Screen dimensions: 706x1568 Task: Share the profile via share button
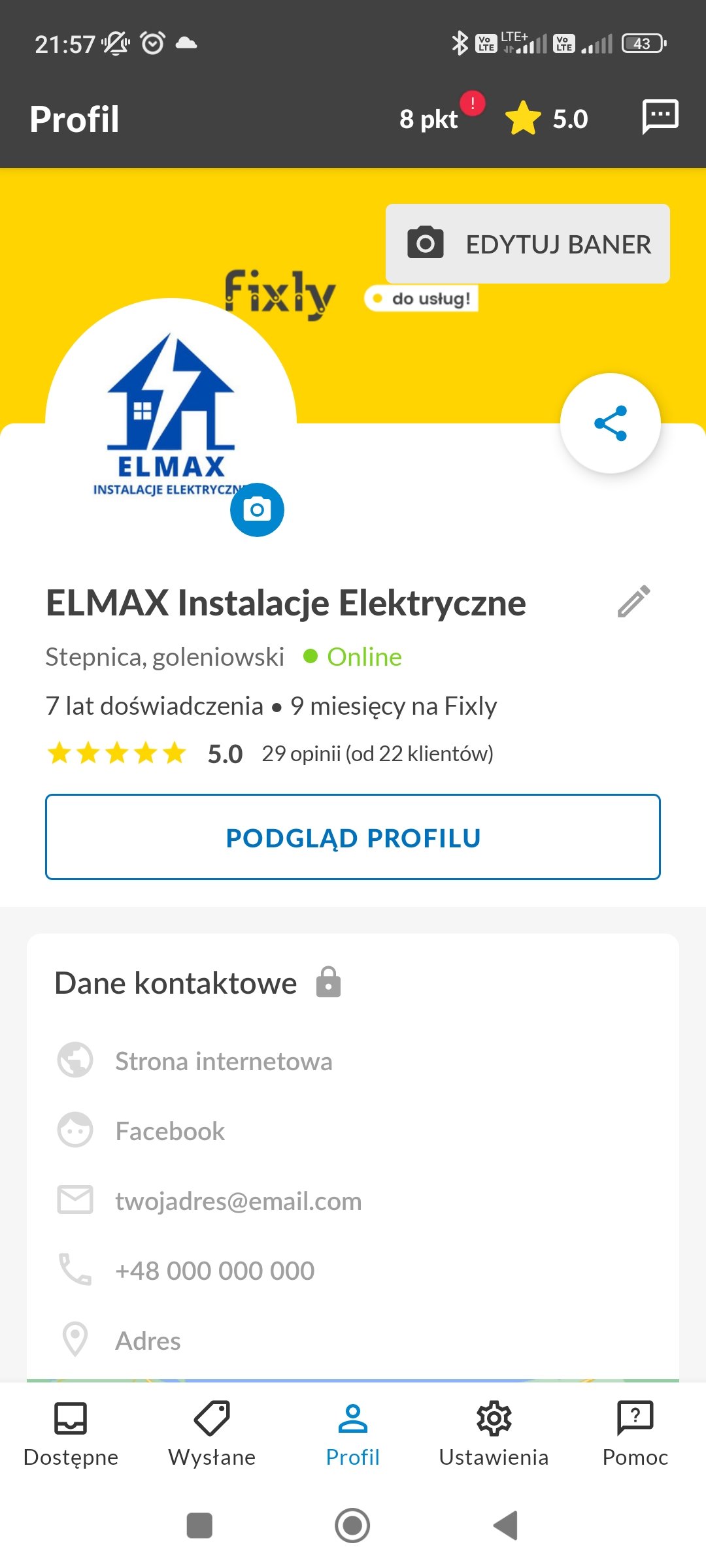(x=611, y=423)
